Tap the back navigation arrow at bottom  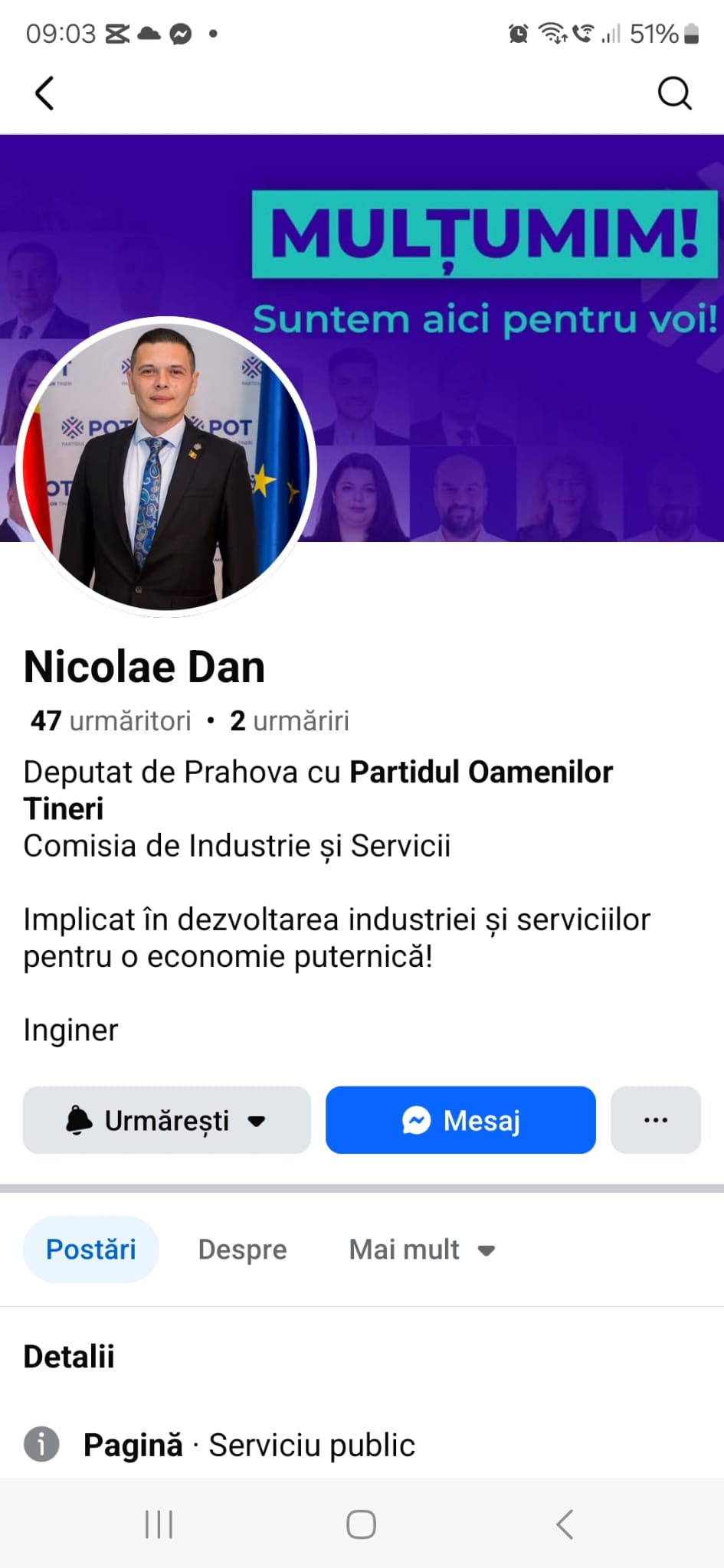click(565, 1524)
